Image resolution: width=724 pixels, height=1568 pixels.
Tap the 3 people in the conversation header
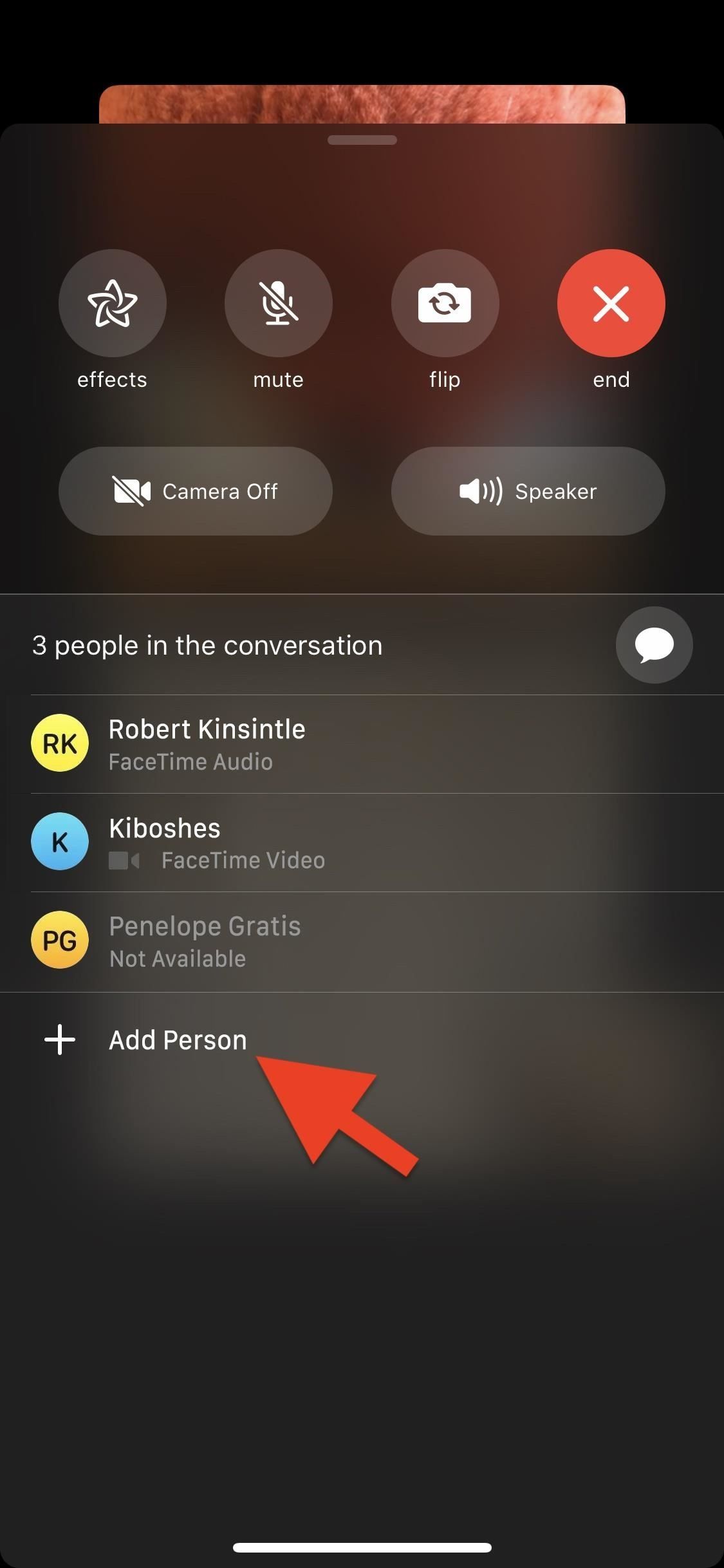207,645
